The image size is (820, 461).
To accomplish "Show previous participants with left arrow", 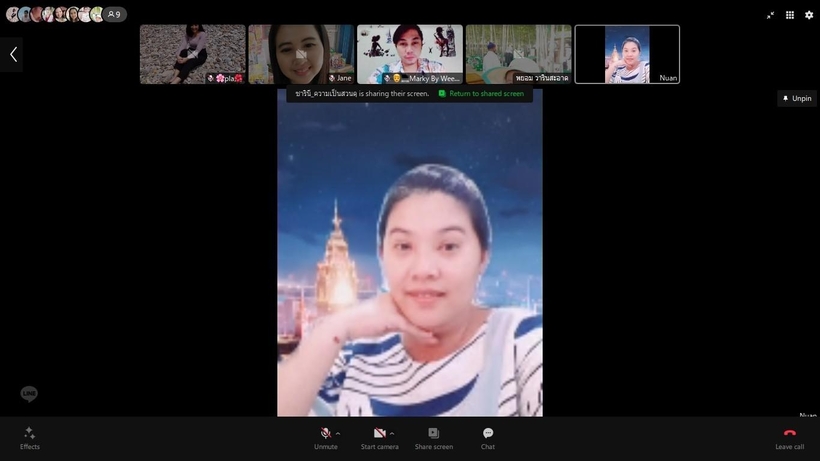I will click(13, 54).
